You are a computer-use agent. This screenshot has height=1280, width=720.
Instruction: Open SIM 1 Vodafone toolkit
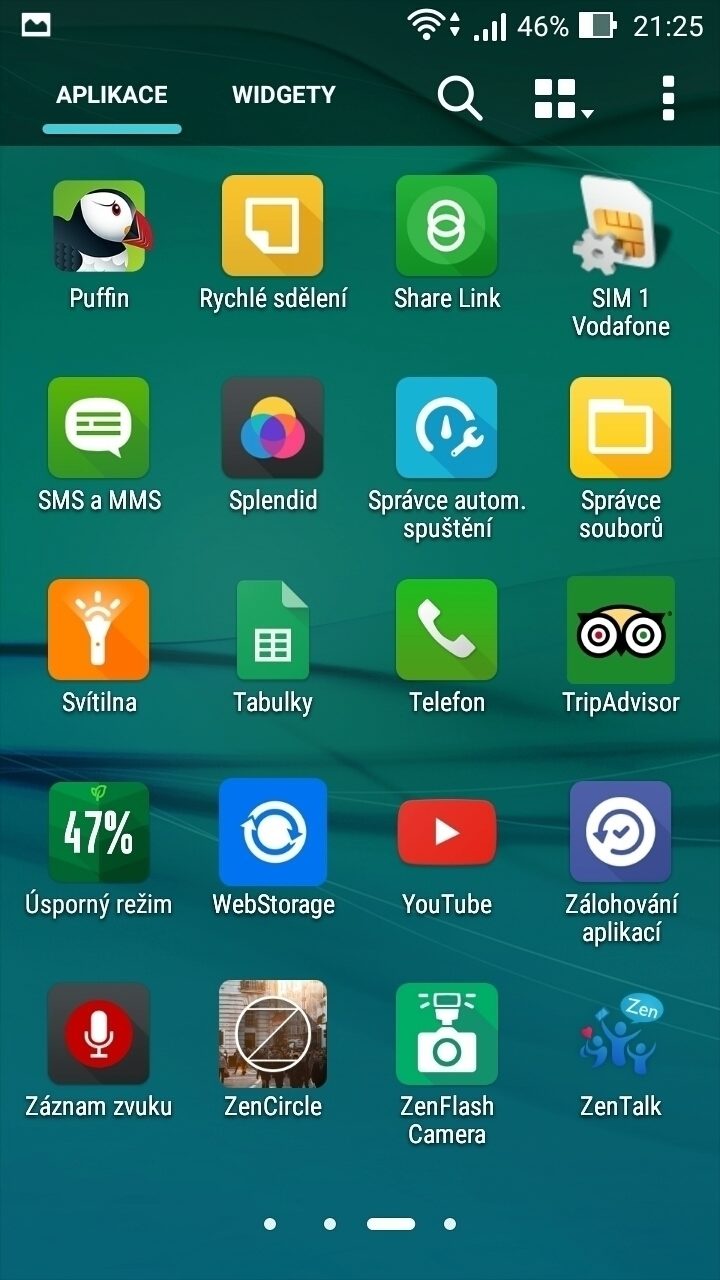click(x=620, y=226)
